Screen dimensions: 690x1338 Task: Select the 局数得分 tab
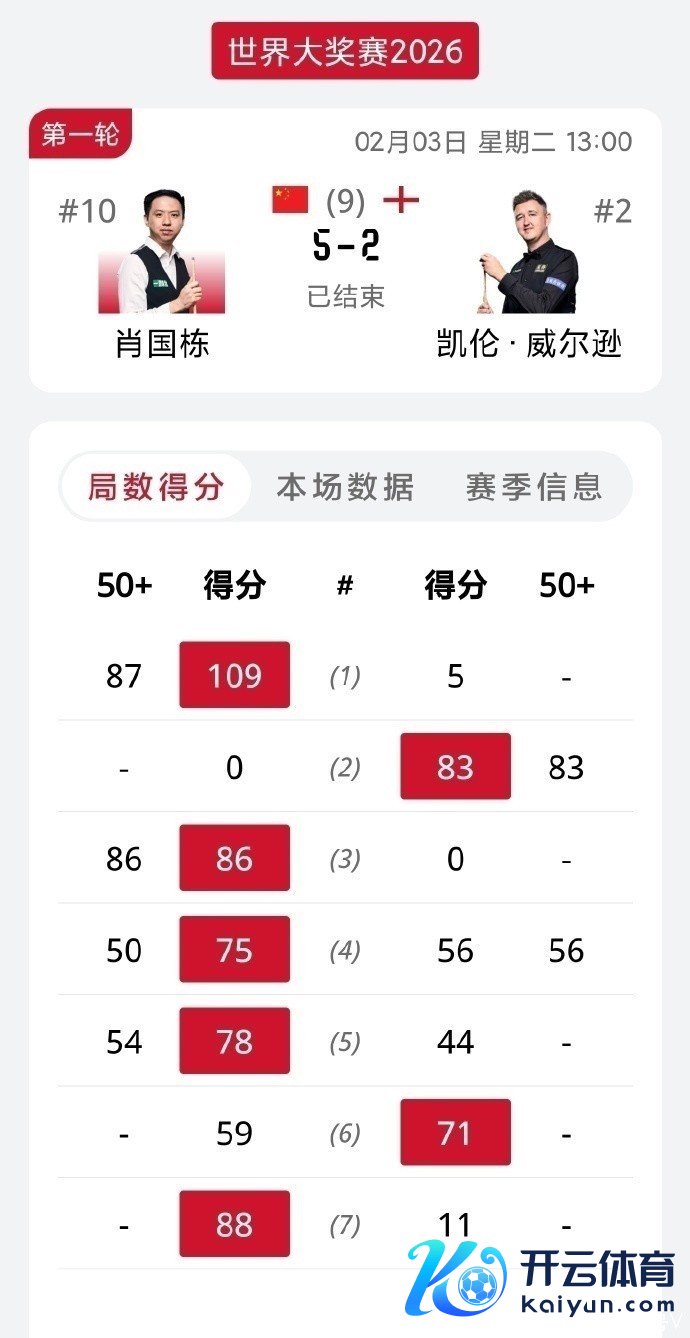pyautogui.click(x=156, y=487)
